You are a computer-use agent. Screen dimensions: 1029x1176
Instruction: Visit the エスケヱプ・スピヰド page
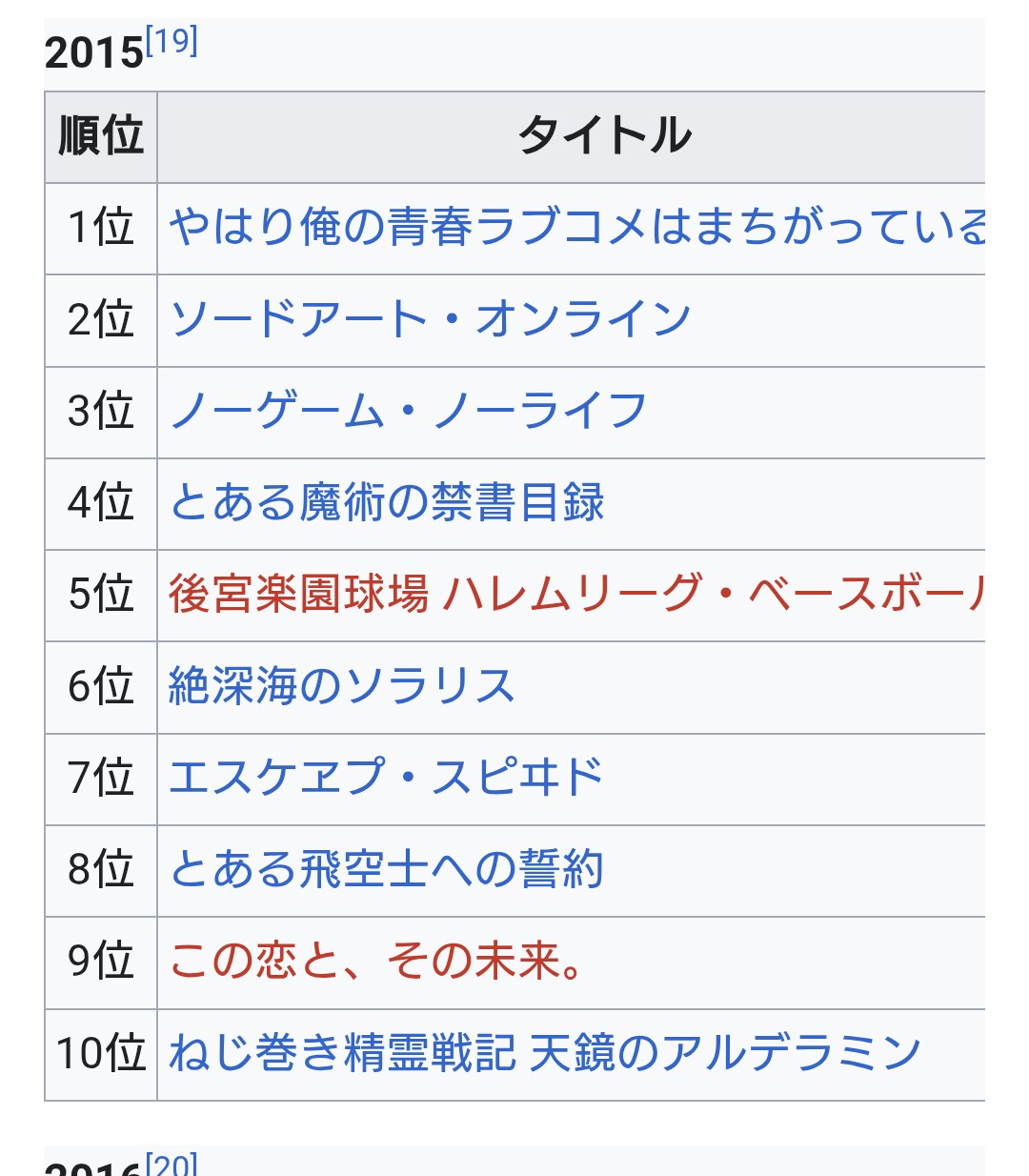click(386, 778)
